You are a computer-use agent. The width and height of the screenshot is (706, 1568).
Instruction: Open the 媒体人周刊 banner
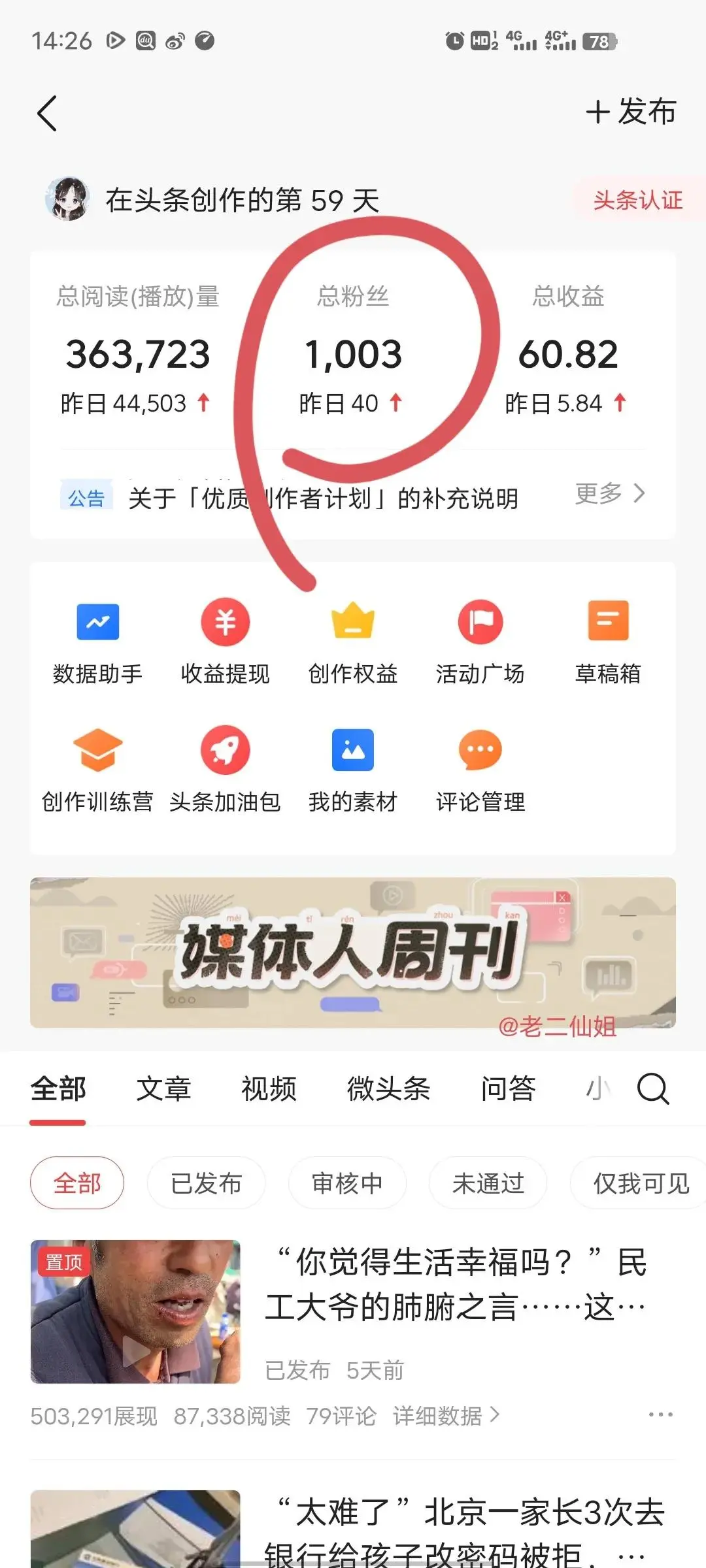point(352,953)
